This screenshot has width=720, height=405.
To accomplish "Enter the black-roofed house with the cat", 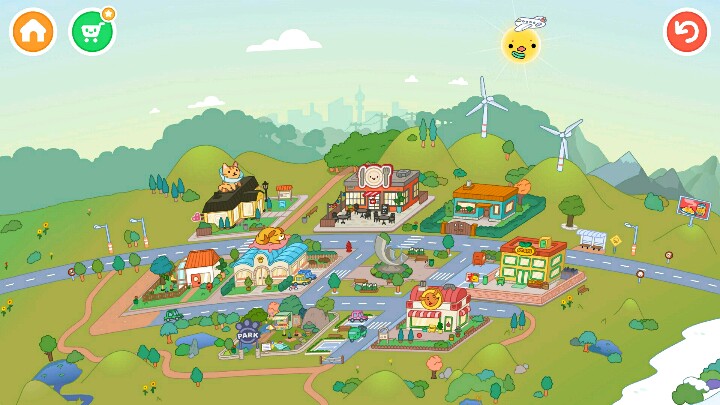I will (x=232, y=200).
